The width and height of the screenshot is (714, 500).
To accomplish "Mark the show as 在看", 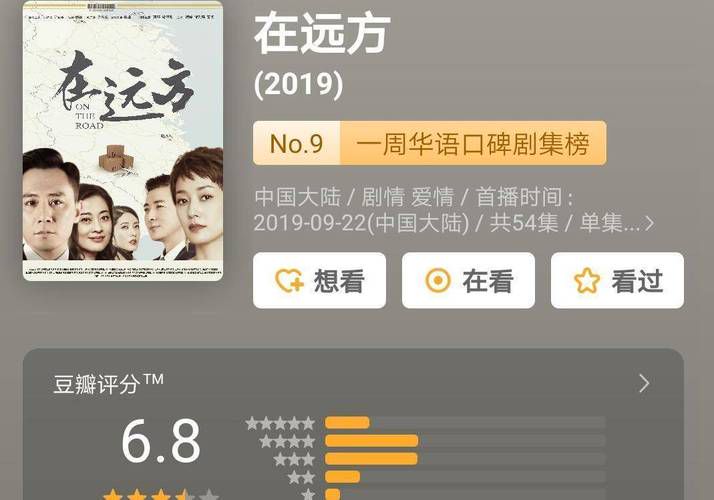I will [x=468, y=281].
